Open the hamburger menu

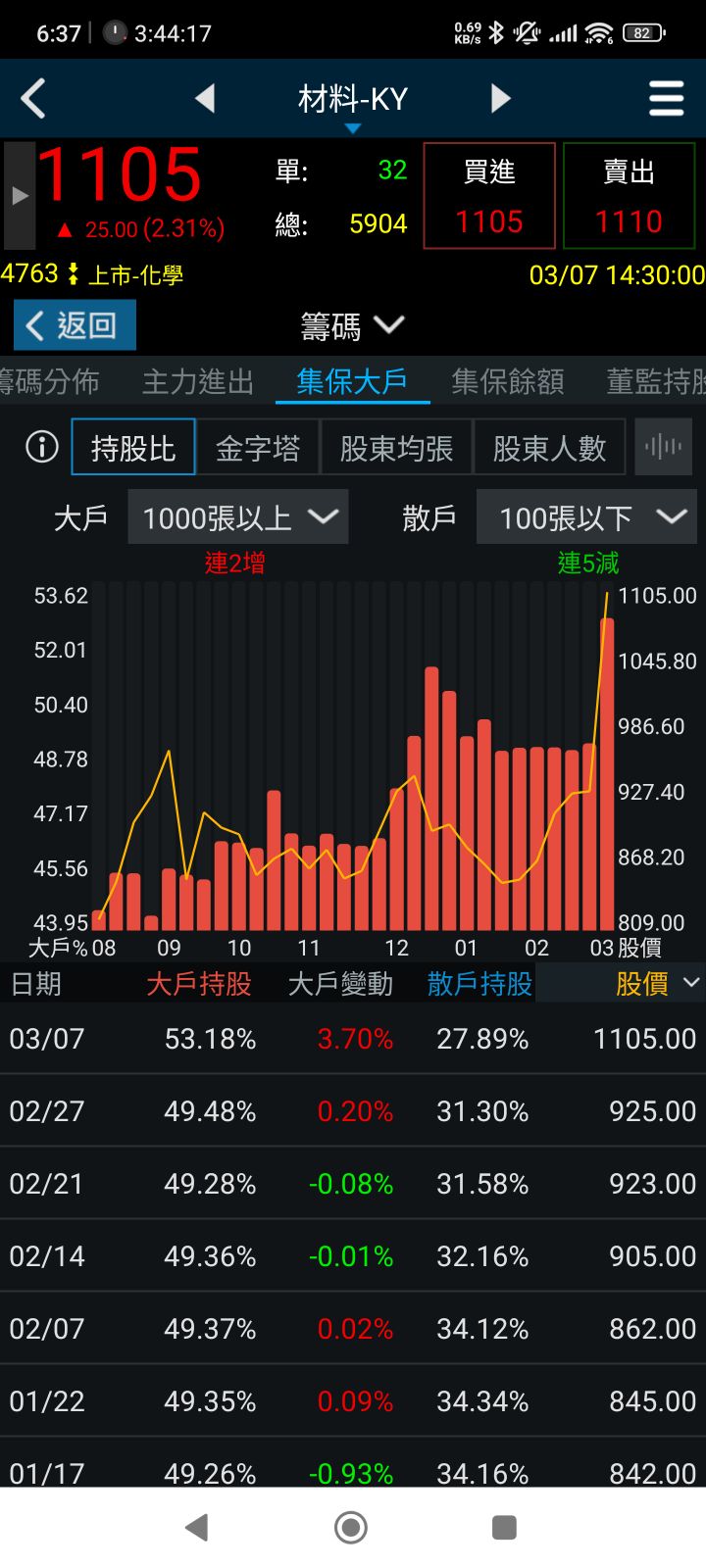click(x=666, y=98)
